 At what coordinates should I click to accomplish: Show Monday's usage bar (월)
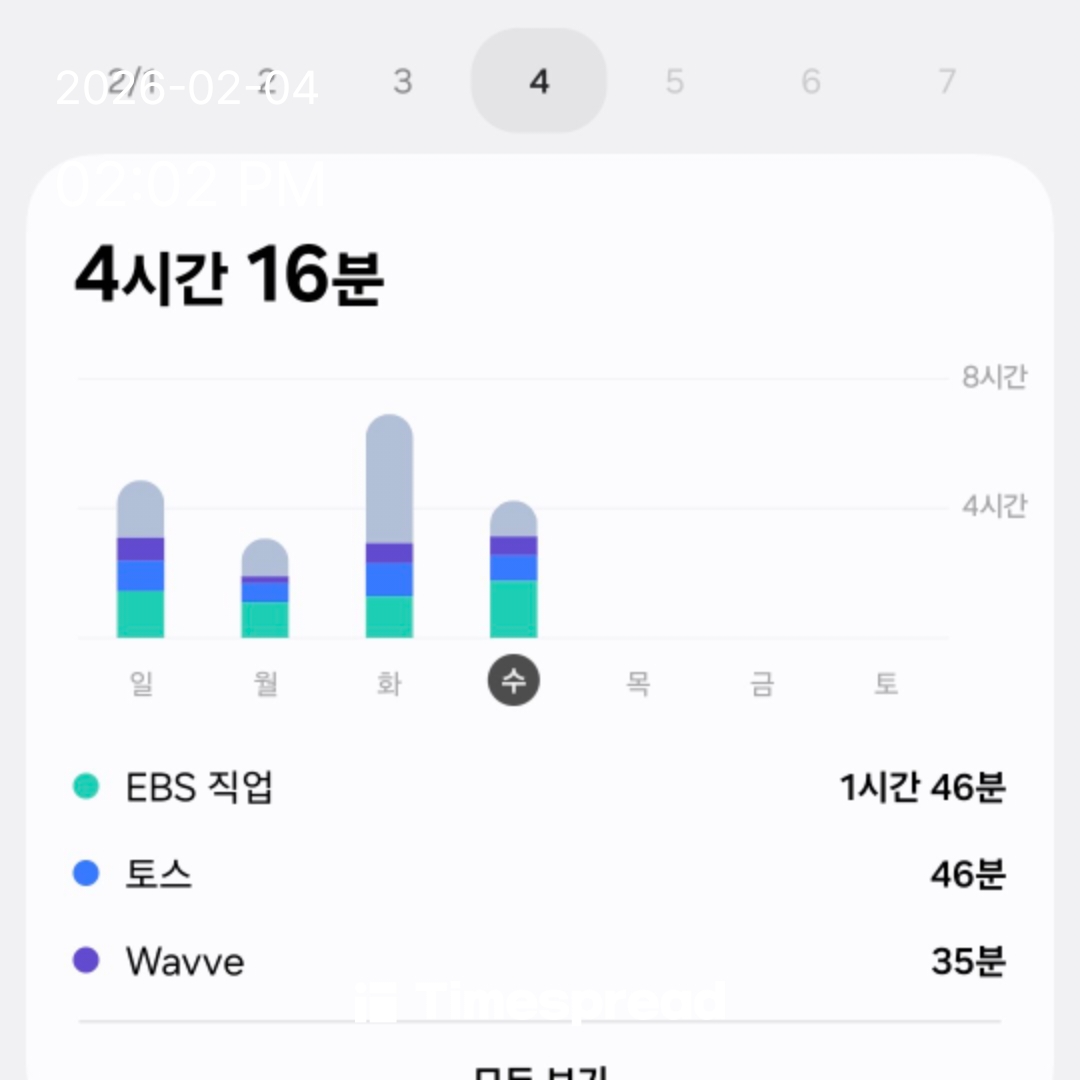pos(265,590)
